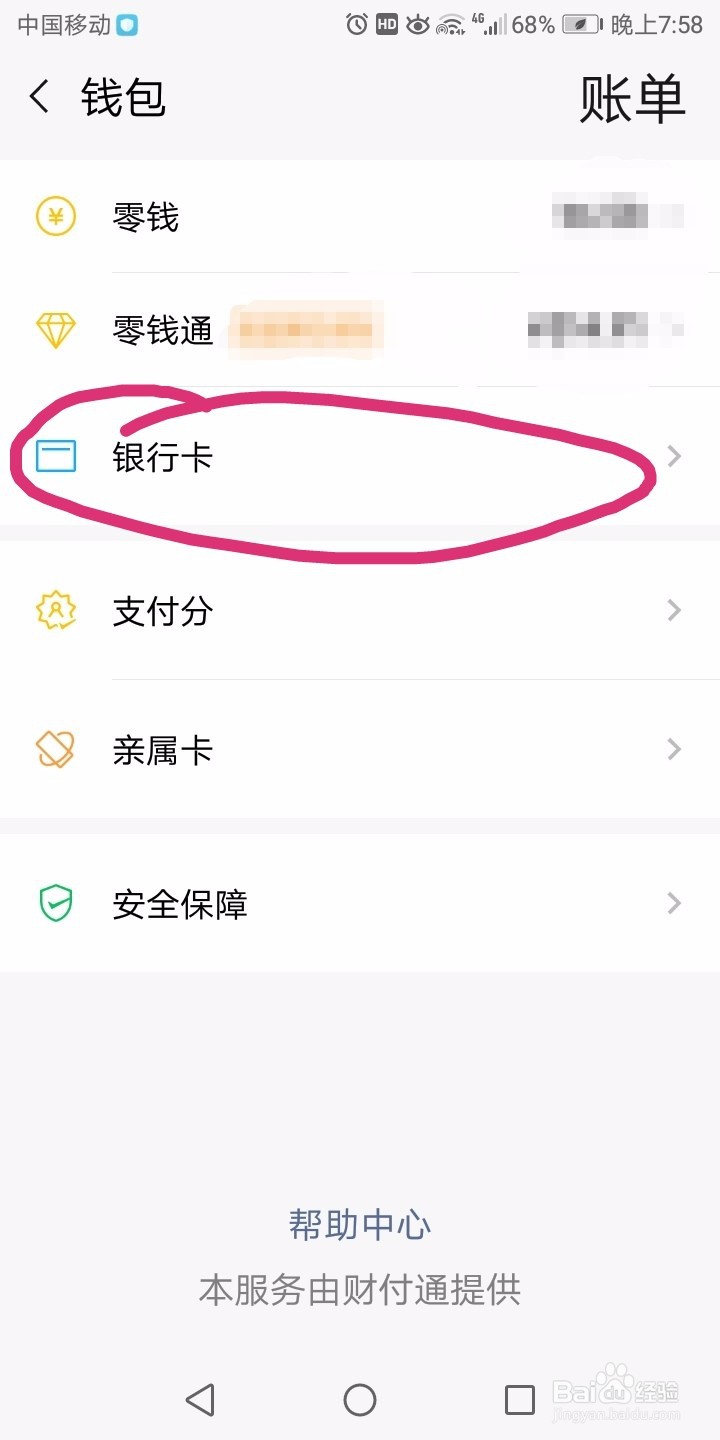
Task: Tap the 支付分 badge icon
Action: click(57, 610)
